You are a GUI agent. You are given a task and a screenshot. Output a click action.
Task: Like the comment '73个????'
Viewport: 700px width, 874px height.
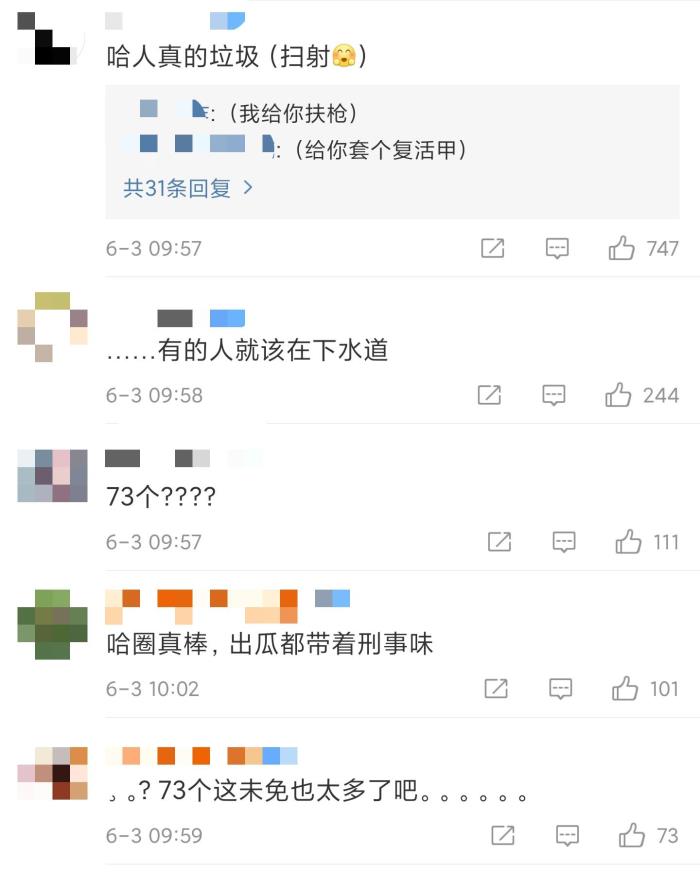(x=629, y=542)
